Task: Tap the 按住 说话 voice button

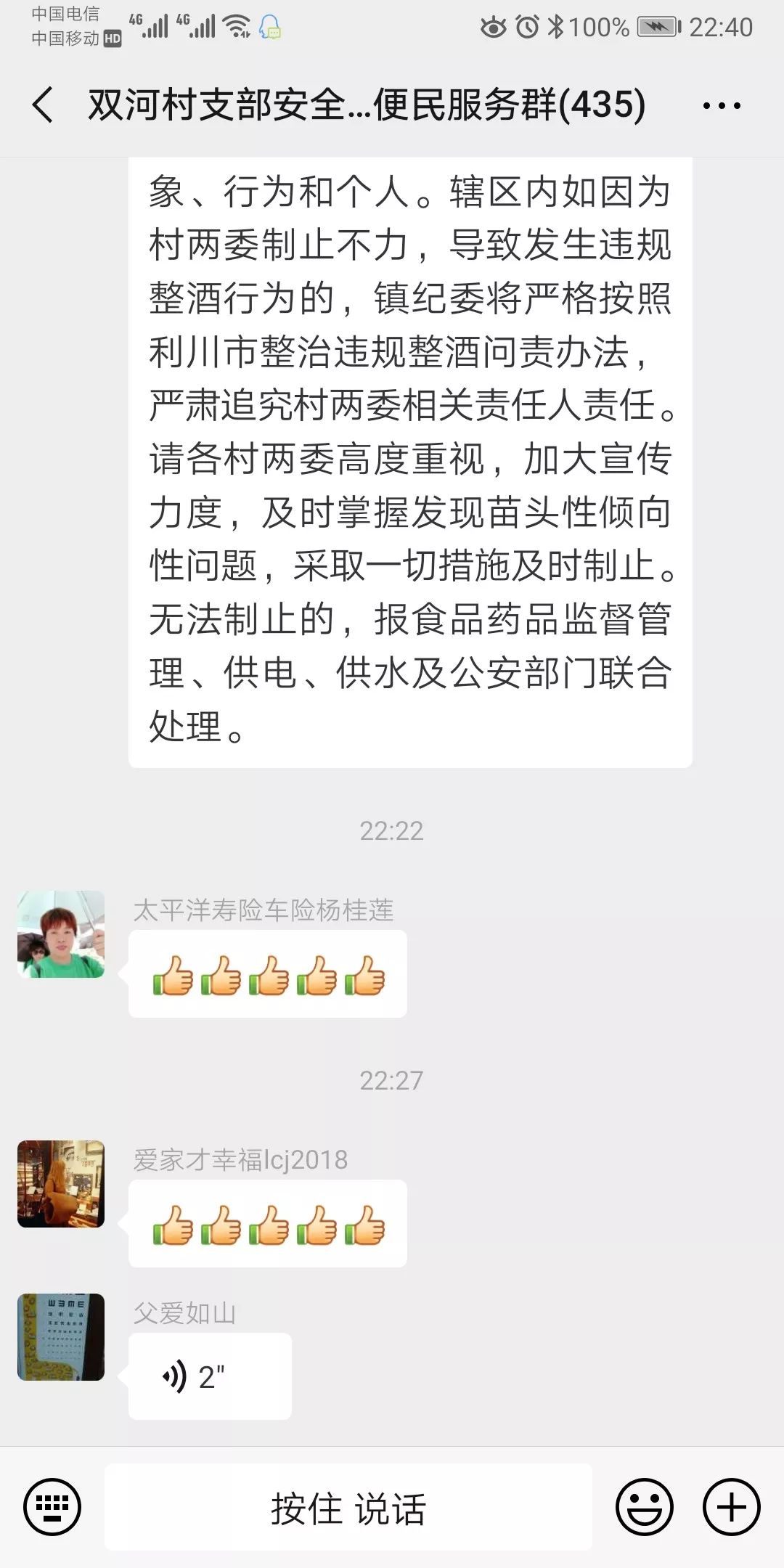Action: click(x=348, y=1508)
